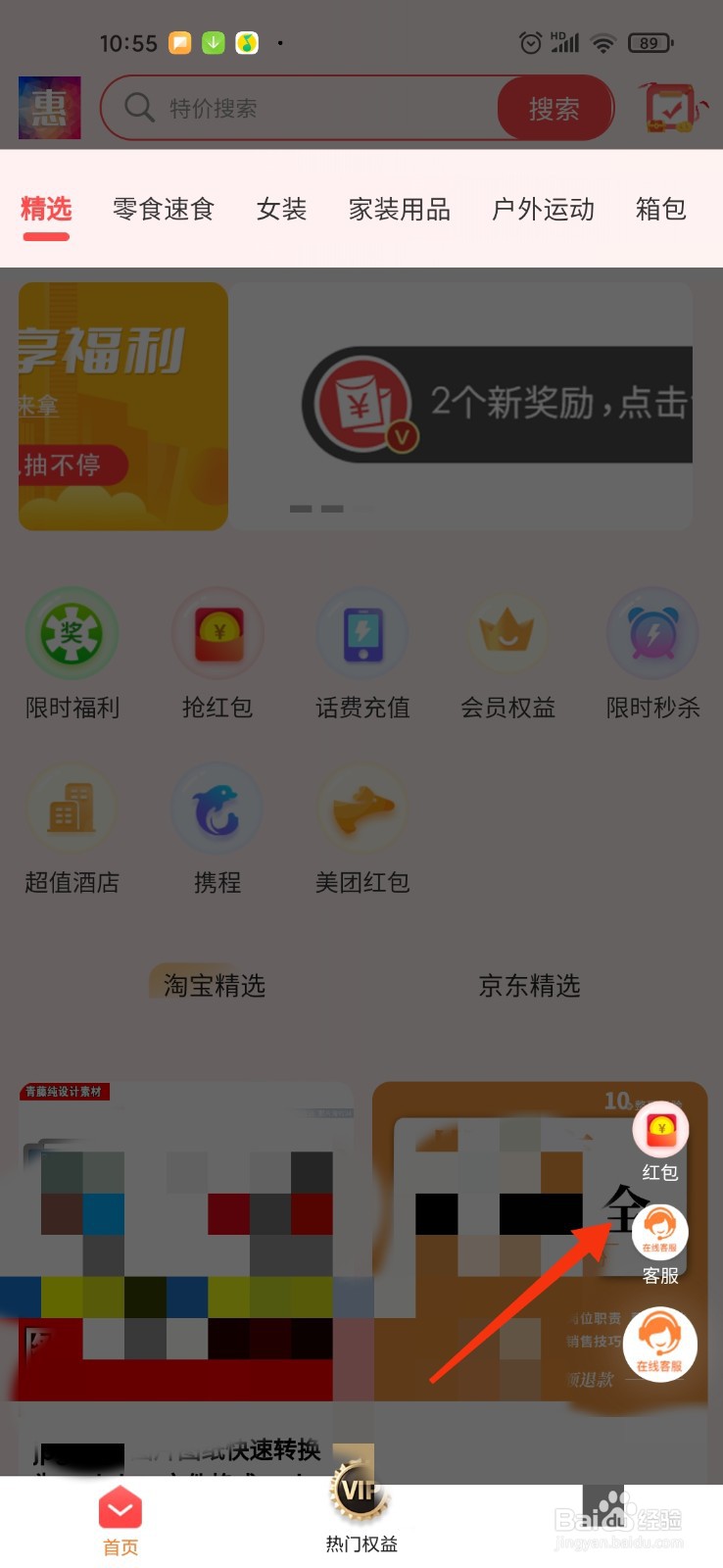723x1568 pixels.
Task: Open the floating 红包 red packet icon
Action: tap(661, 1129)
